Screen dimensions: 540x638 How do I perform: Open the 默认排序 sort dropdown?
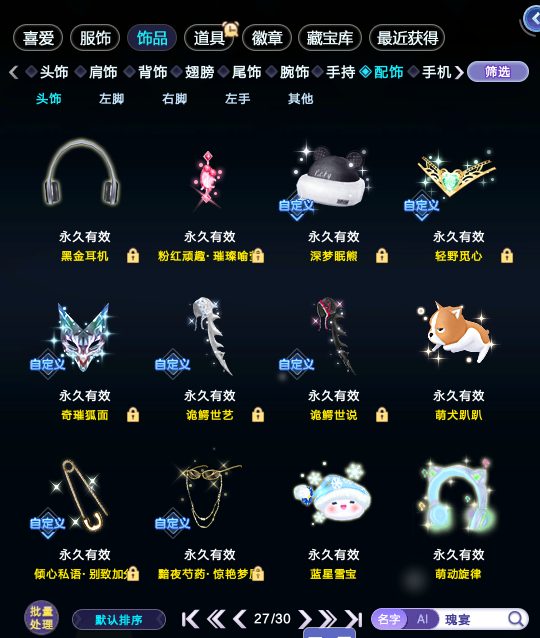119,620
